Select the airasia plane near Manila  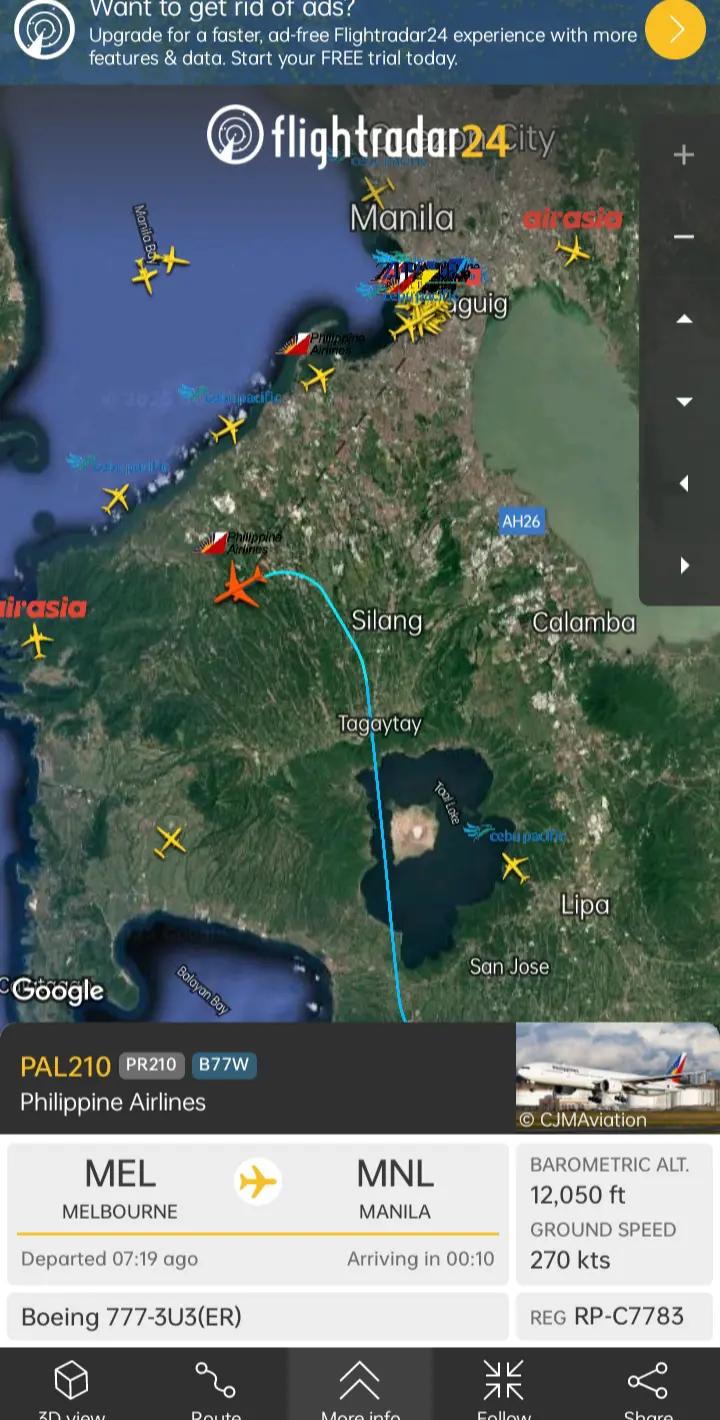point(574,250)
